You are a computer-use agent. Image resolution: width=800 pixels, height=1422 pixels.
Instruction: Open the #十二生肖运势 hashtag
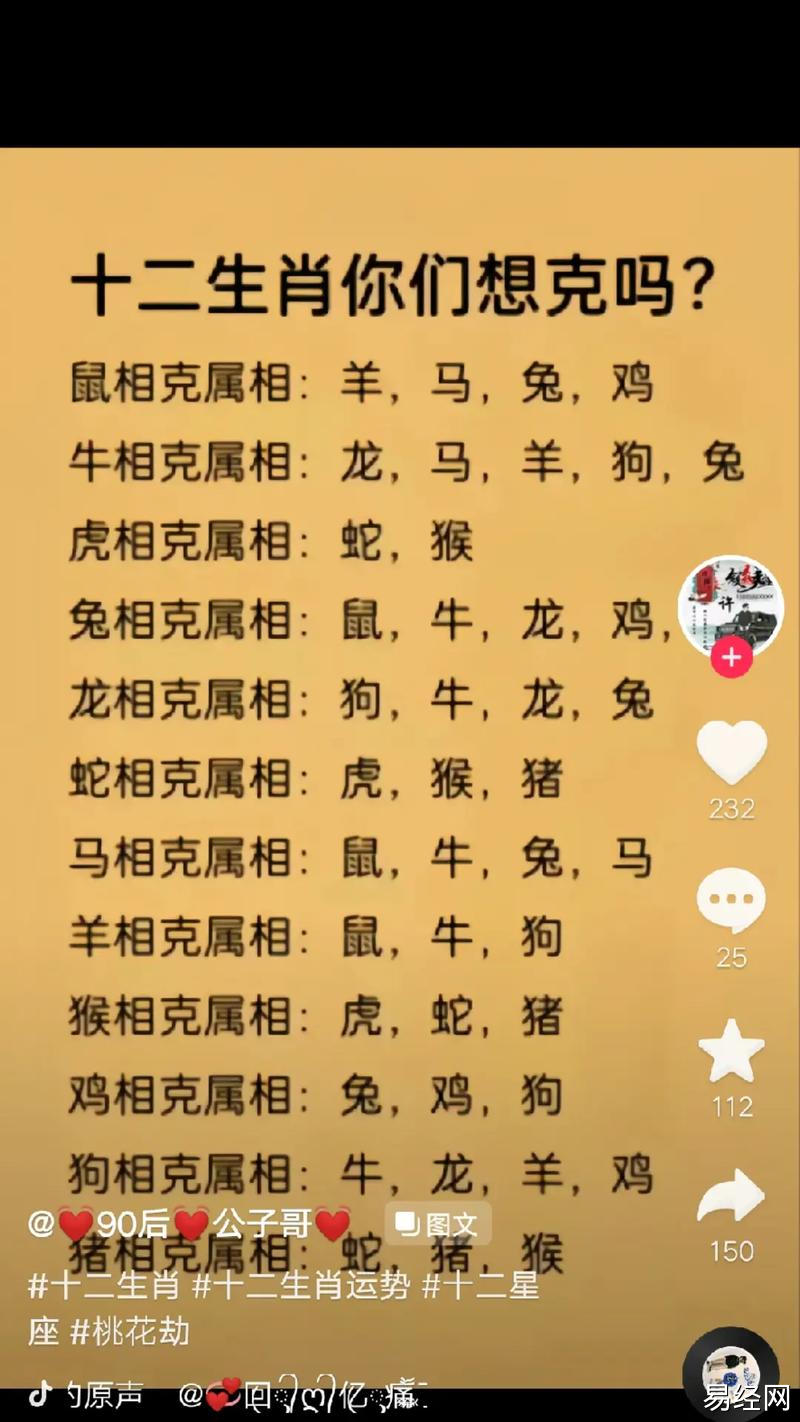300,1286
